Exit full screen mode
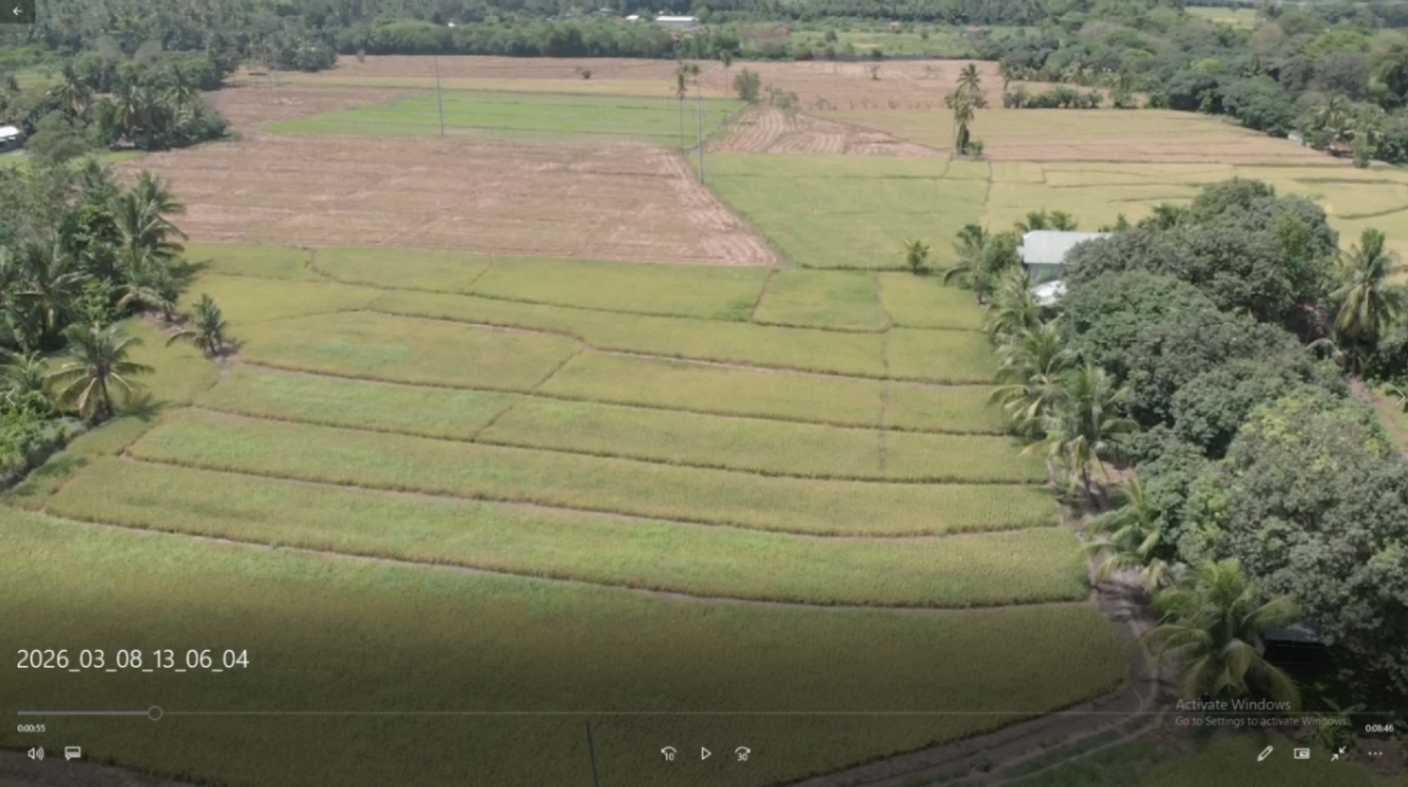 tap(1338, 753)
